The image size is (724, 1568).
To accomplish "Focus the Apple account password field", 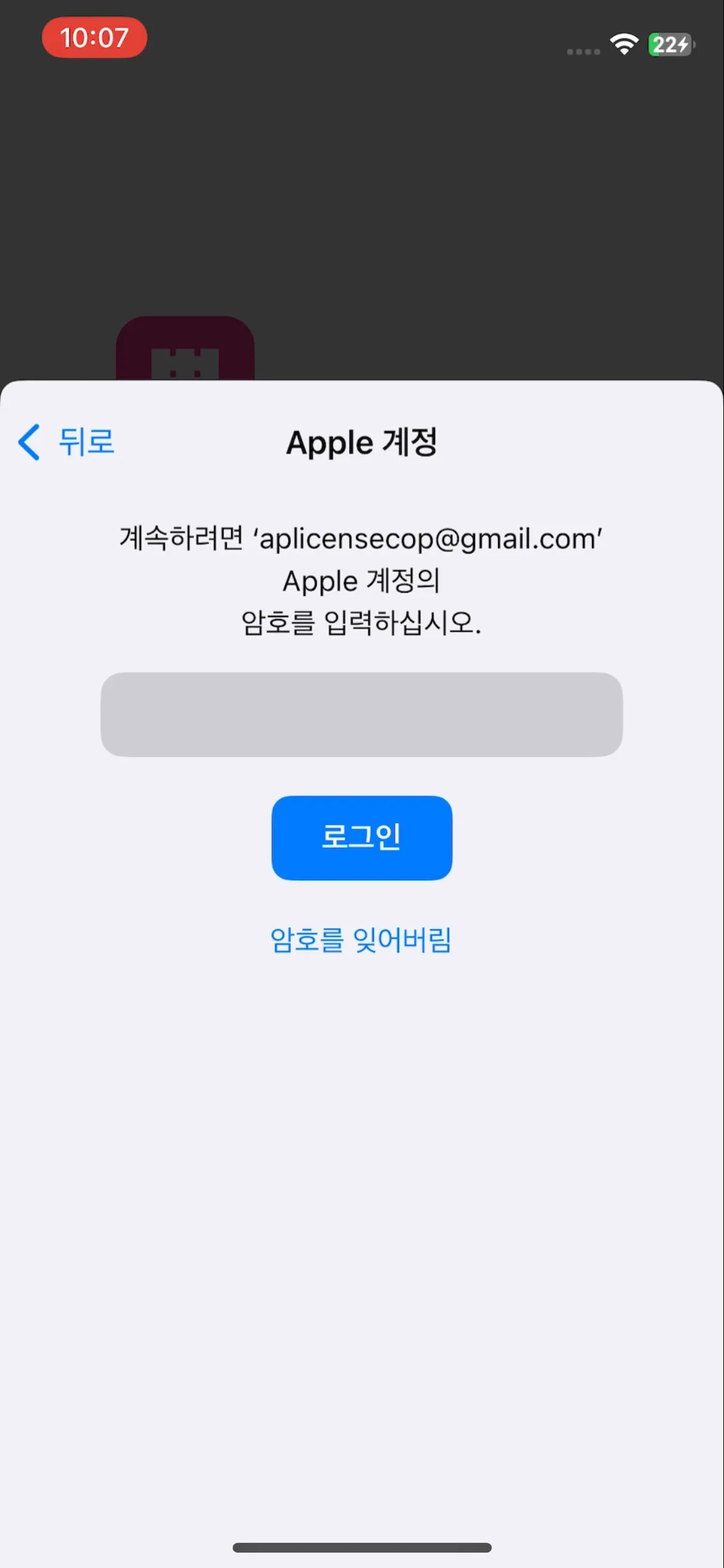I will (x=361, y=714).
